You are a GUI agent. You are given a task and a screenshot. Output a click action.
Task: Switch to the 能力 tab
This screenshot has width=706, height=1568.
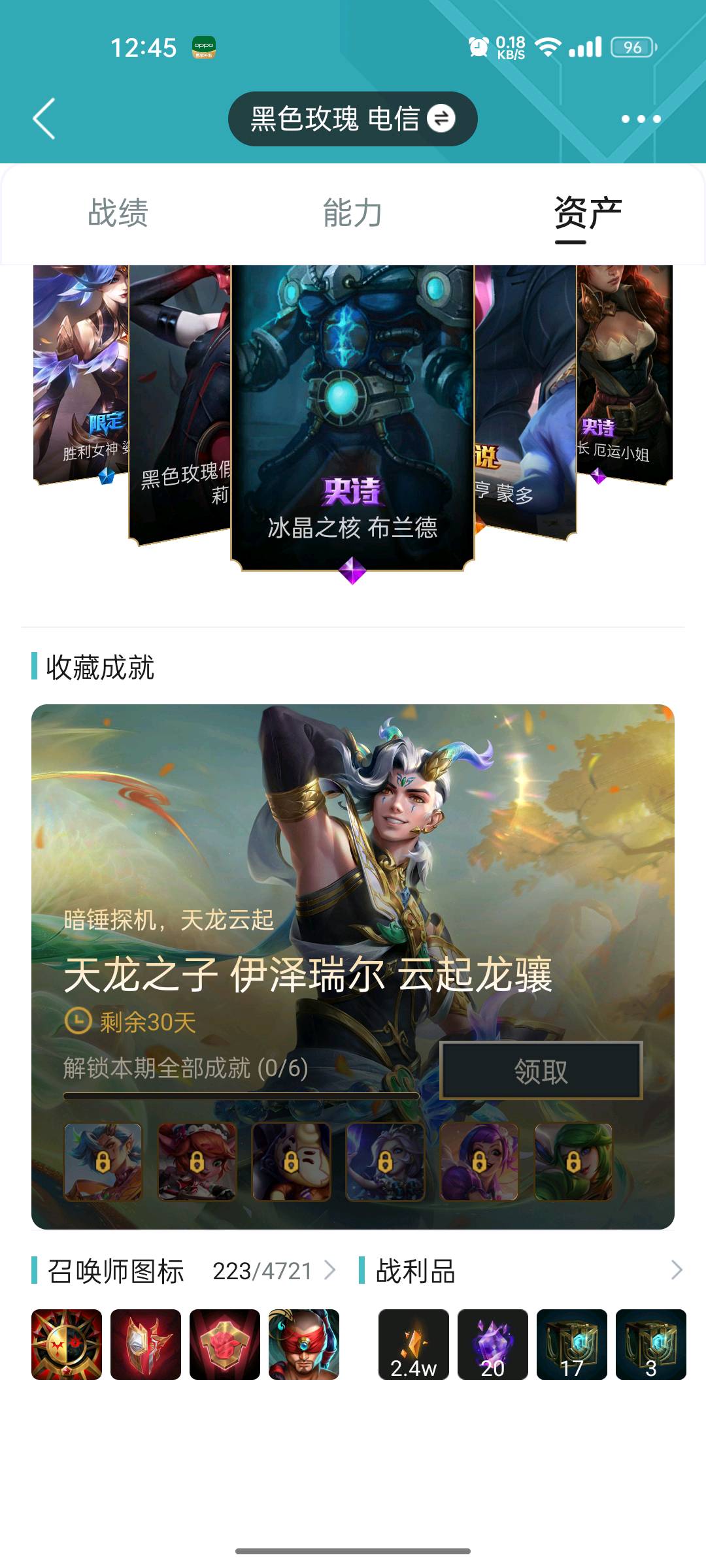pyautogui.click(x=352, y=213)
